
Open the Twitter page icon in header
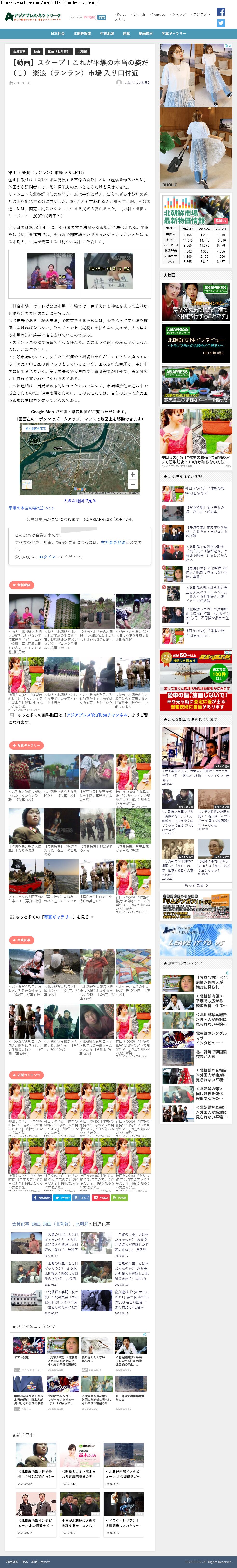[x=221, y=23]
